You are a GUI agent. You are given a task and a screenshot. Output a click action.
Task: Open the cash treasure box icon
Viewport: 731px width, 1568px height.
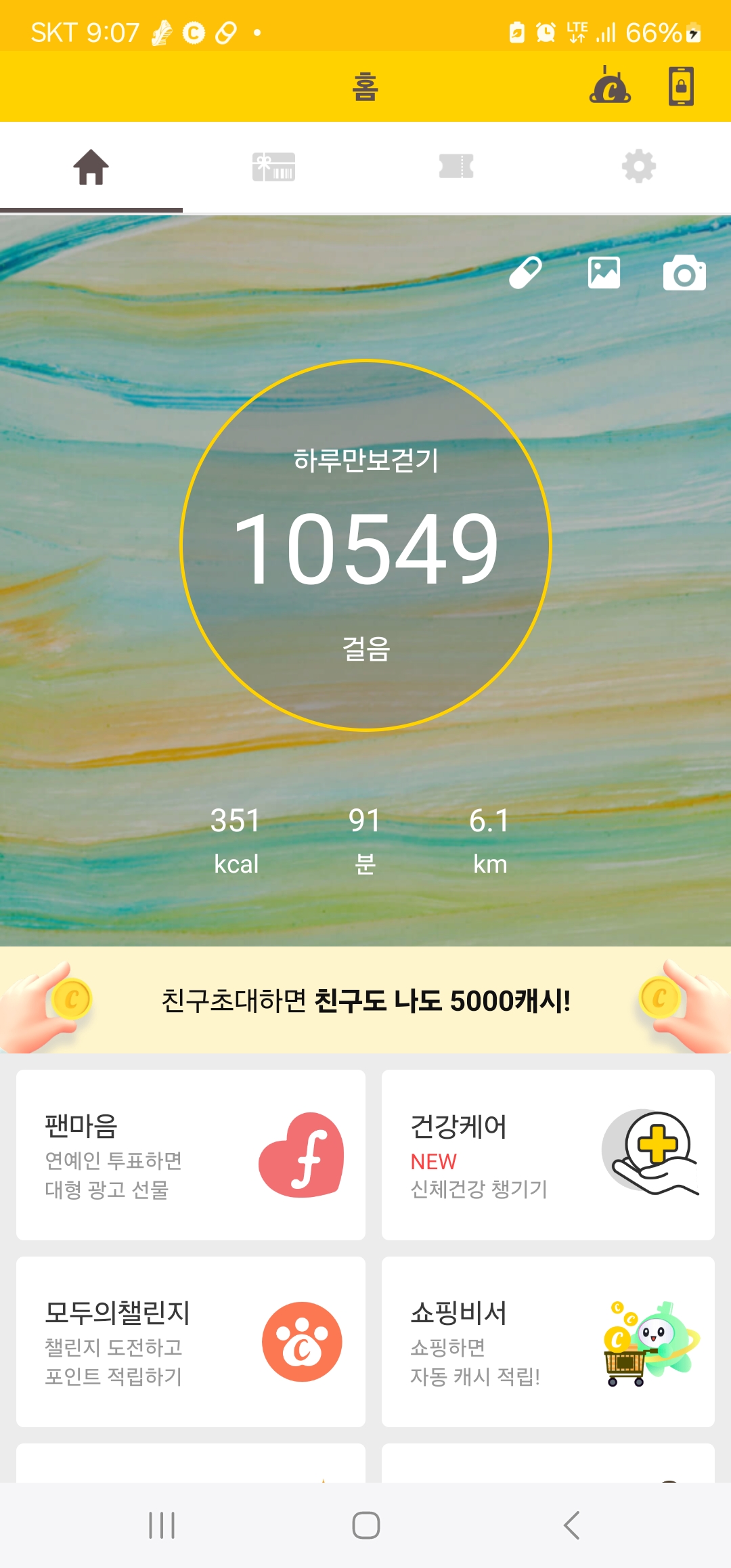coord(611,86)
